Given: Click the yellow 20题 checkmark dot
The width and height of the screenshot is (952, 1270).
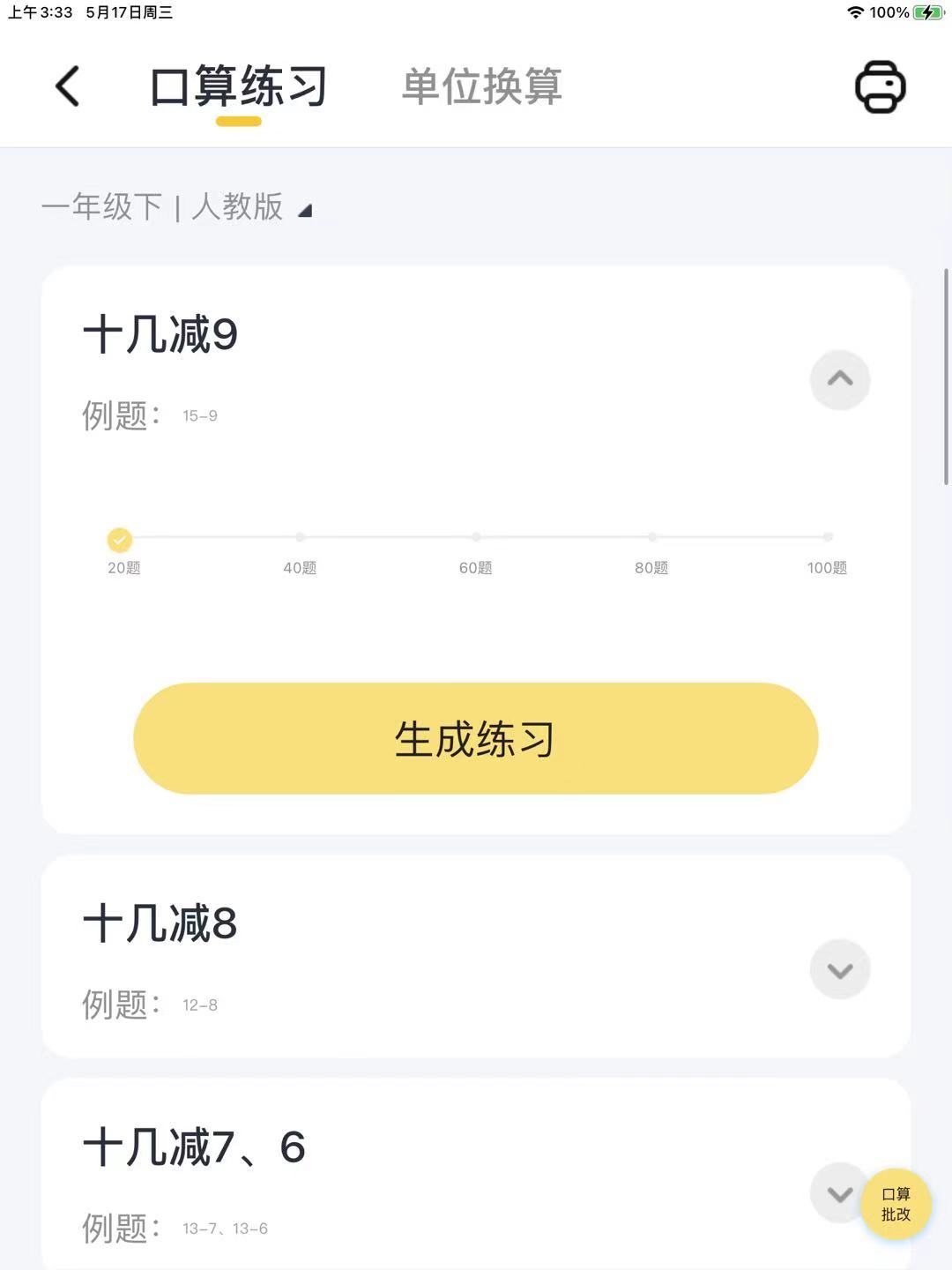Looking at the screenshot, I should [x=120, y=539].
